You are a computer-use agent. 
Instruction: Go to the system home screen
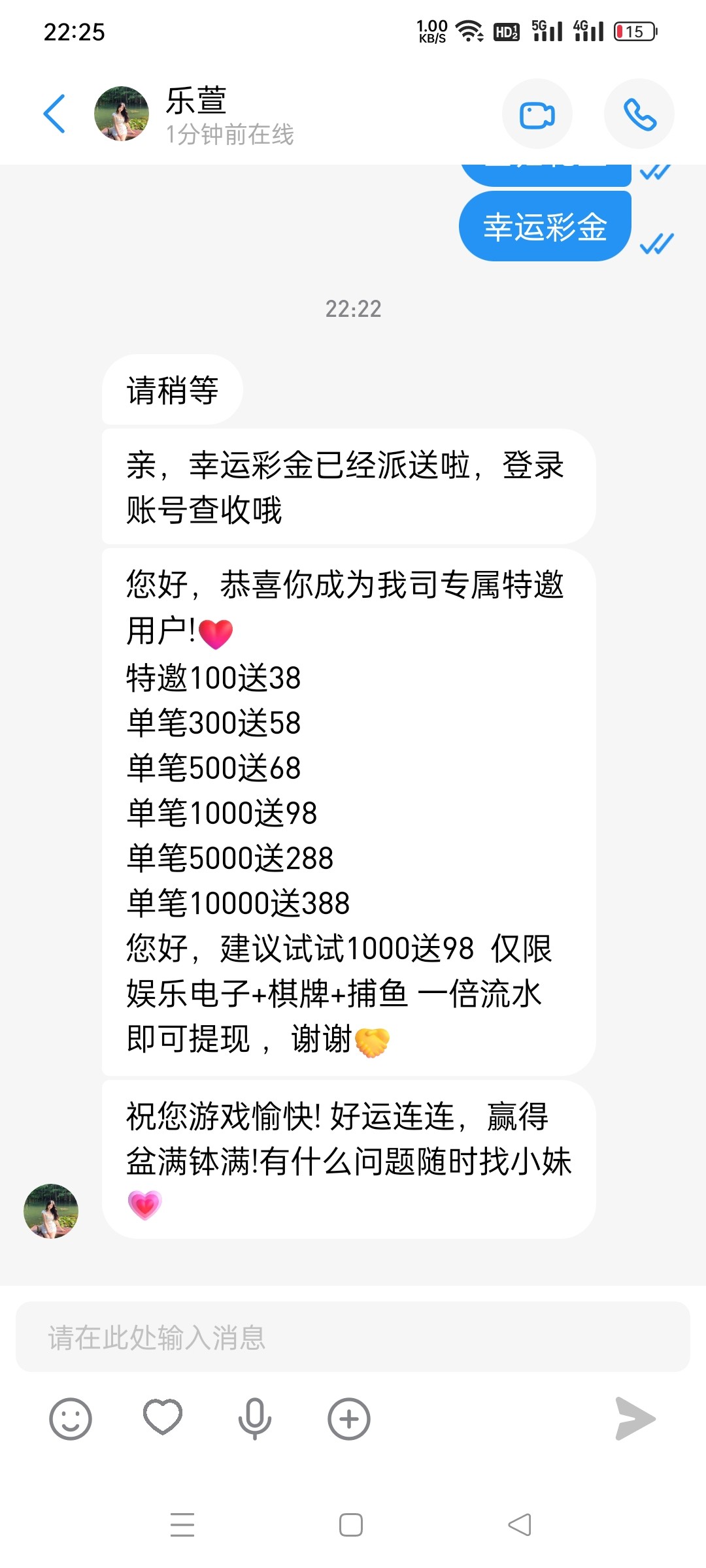351,1525
